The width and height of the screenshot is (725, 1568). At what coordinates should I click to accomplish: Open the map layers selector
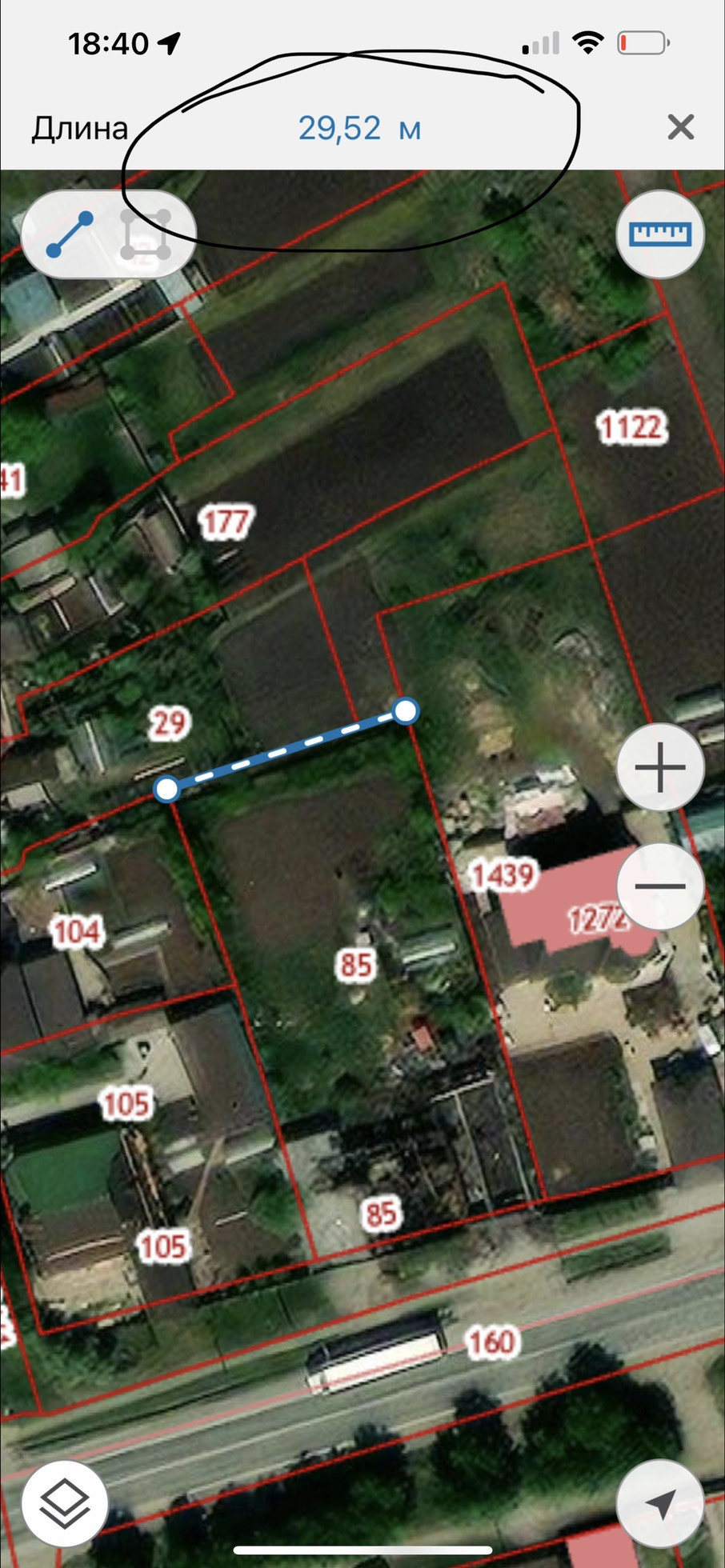pos(65,1504)
